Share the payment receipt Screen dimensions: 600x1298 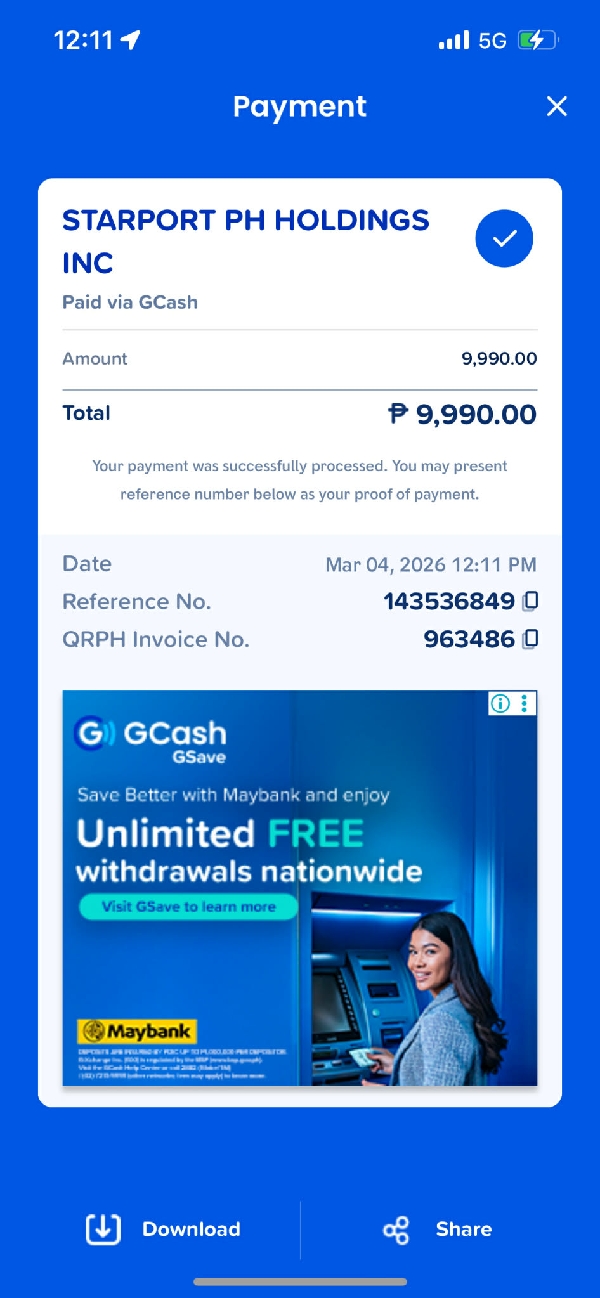pyautogui.click(x=438, y=1229)
